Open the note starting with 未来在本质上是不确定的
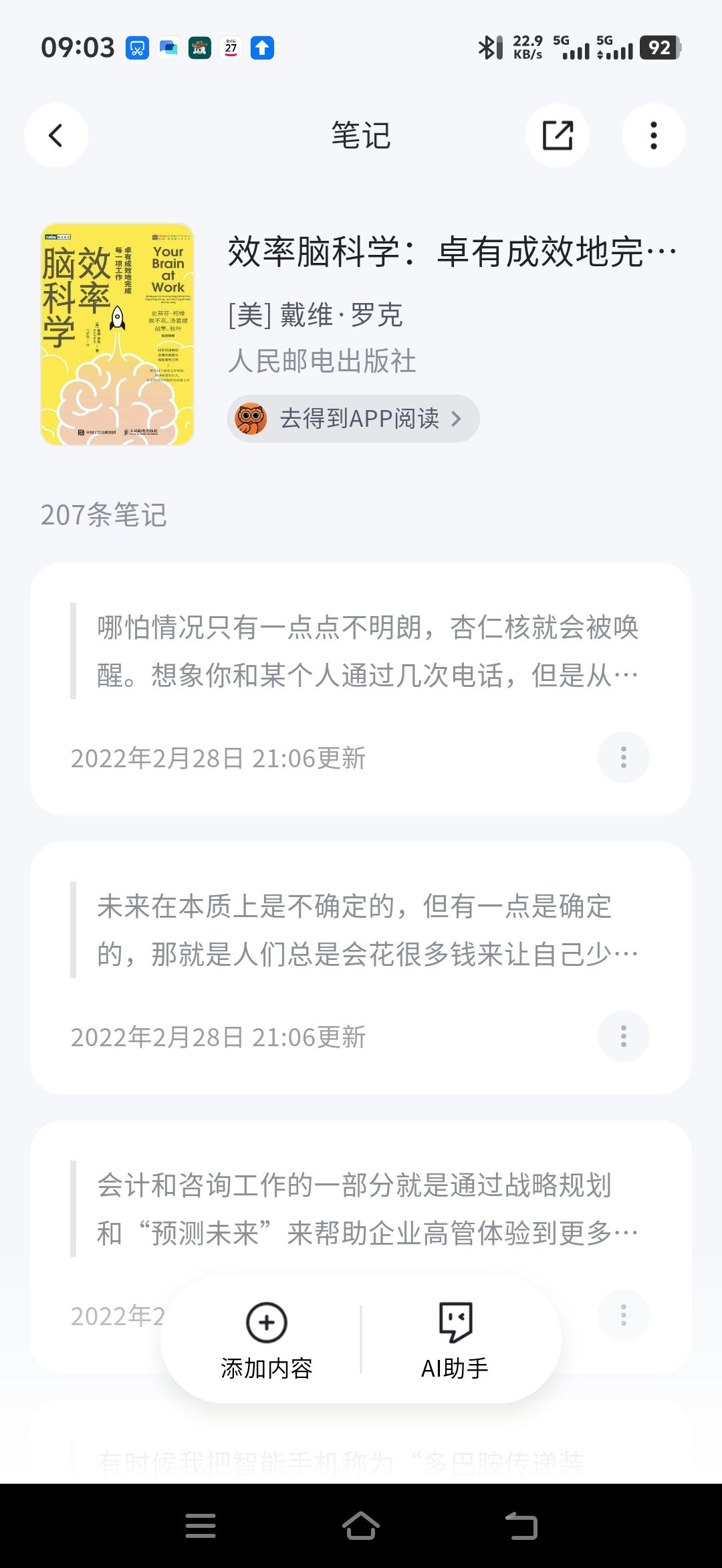The image size is (722, 1568). [368, 930]
